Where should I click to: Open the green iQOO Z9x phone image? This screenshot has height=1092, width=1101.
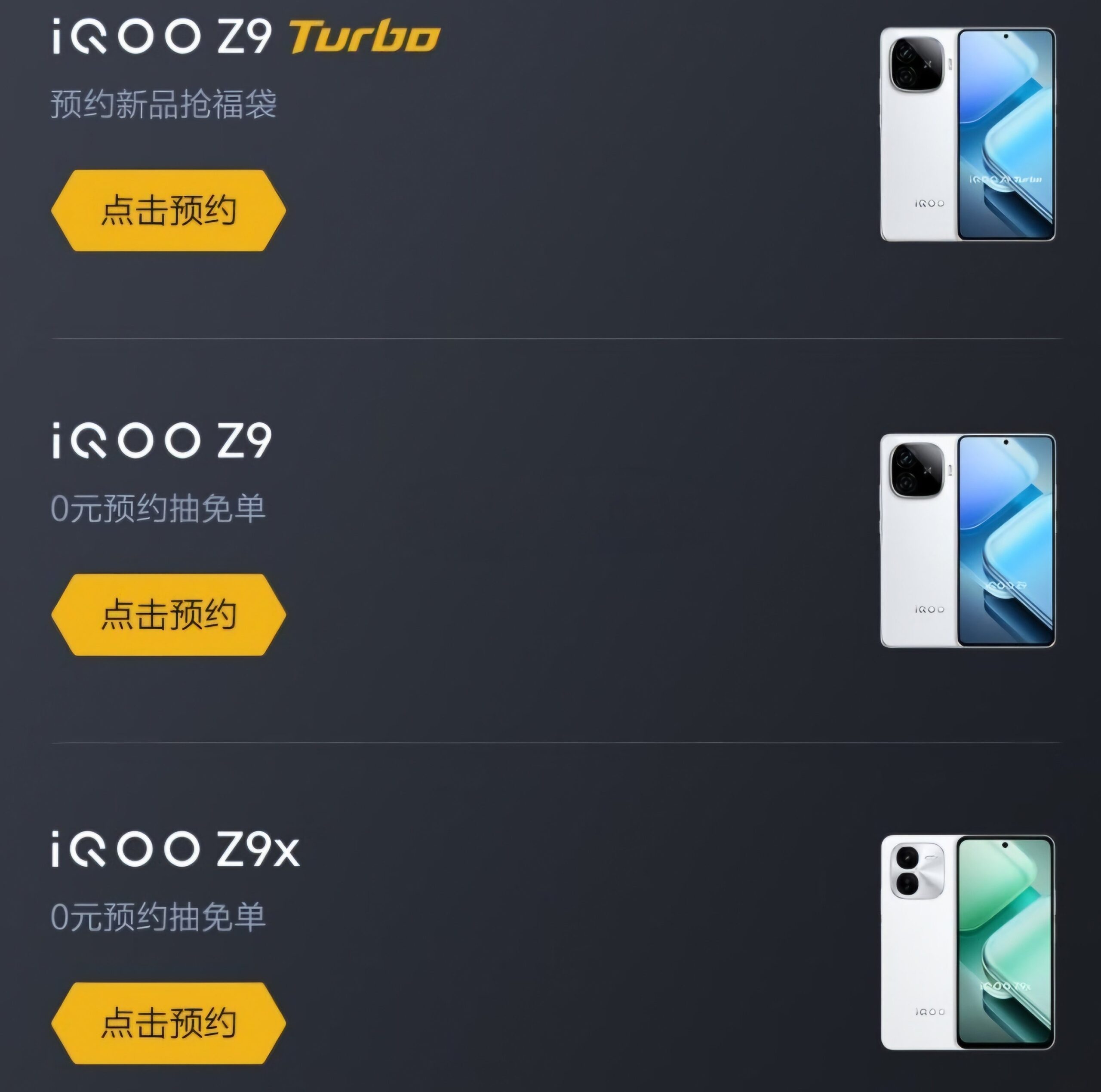click(x=967, y=943)
